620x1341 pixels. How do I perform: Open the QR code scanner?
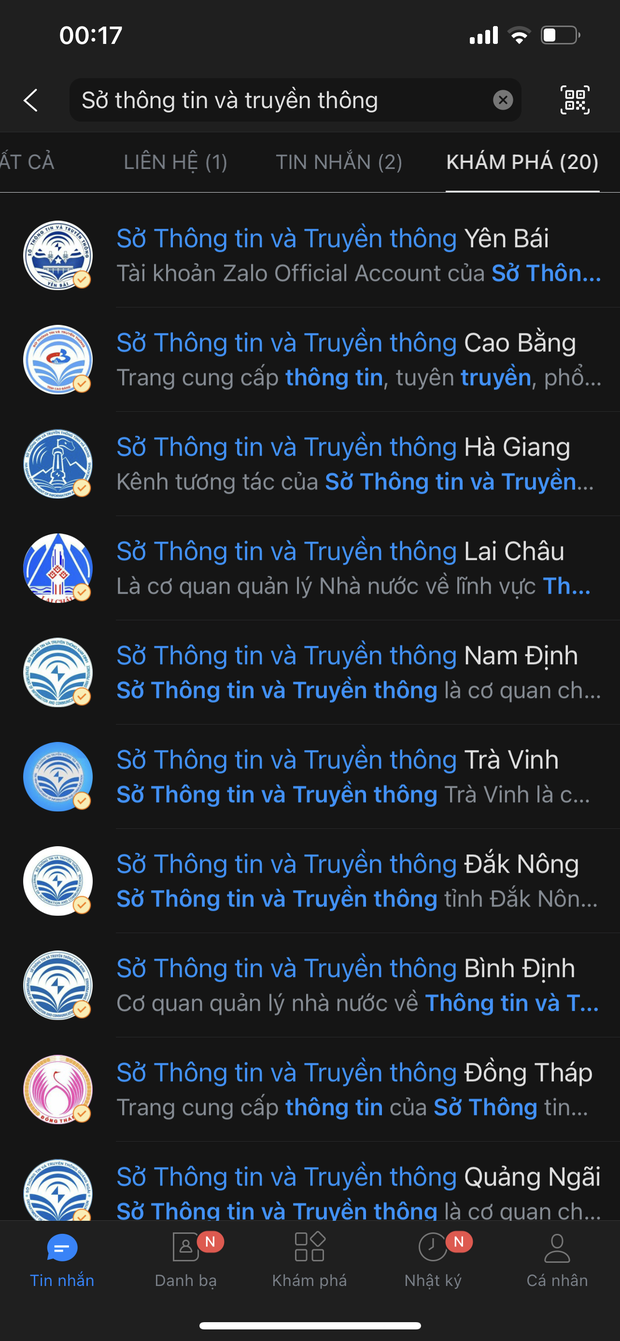(575, 100)
